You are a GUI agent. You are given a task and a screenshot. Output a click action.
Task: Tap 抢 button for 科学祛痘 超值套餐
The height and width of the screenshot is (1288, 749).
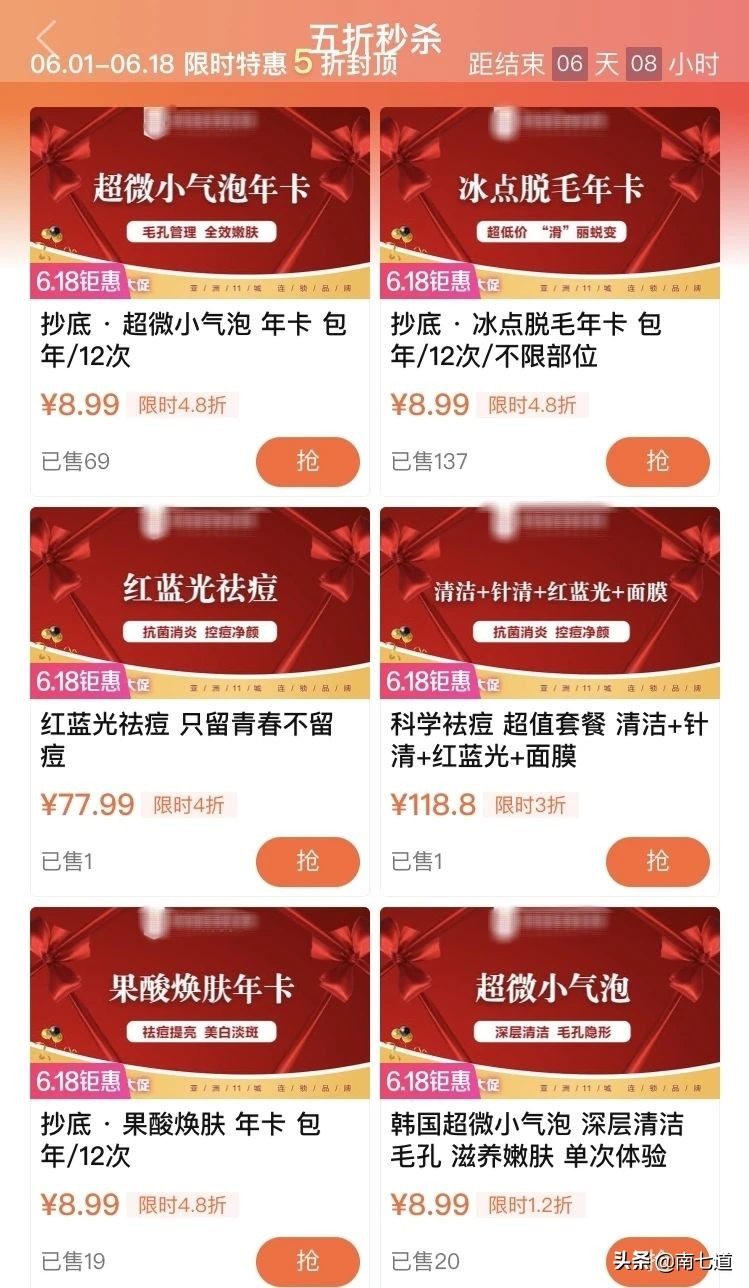[x=658, y=861]
